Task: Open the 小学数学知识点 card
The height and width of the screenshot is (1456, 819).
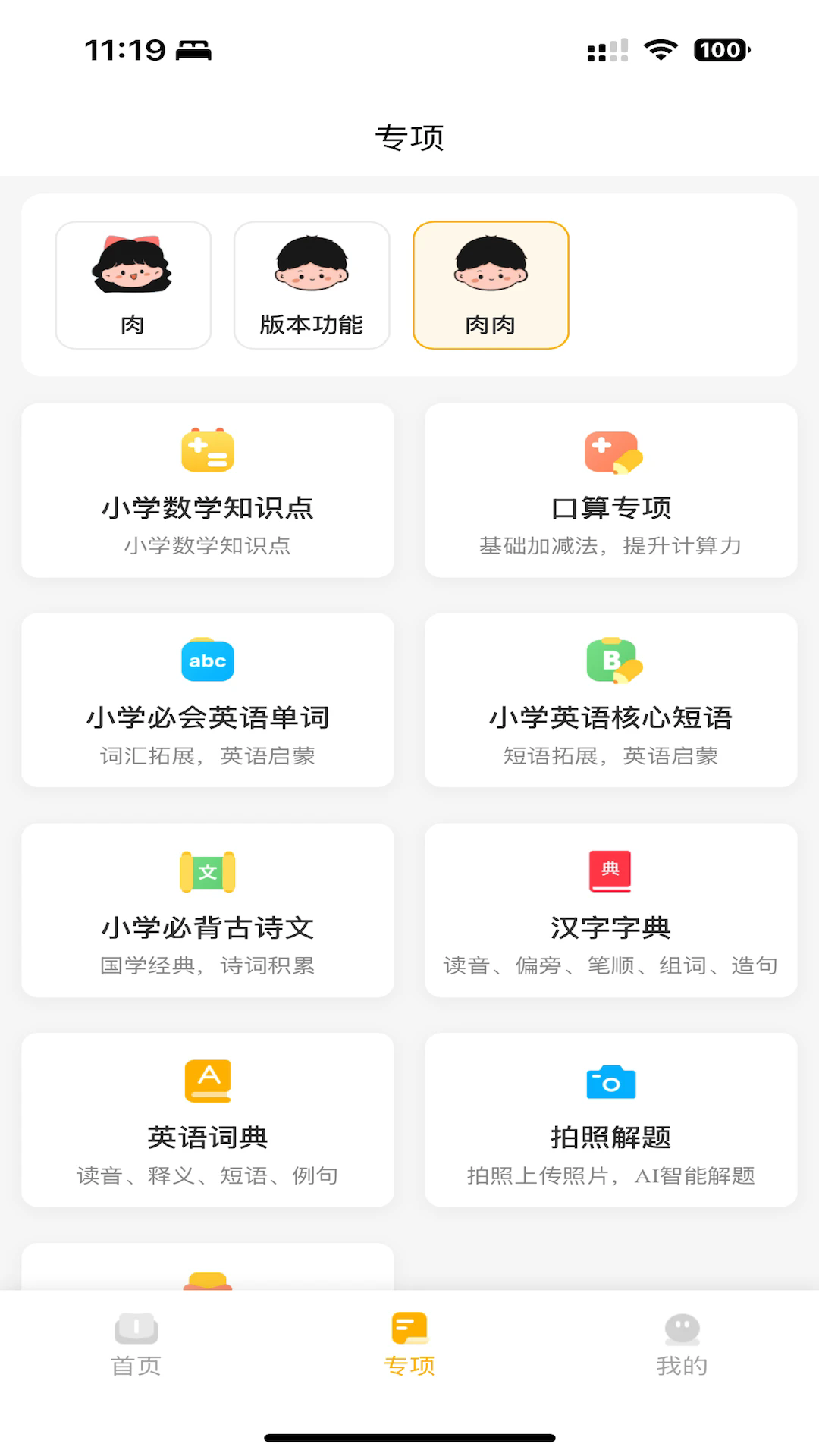Action: coord(208,491)
